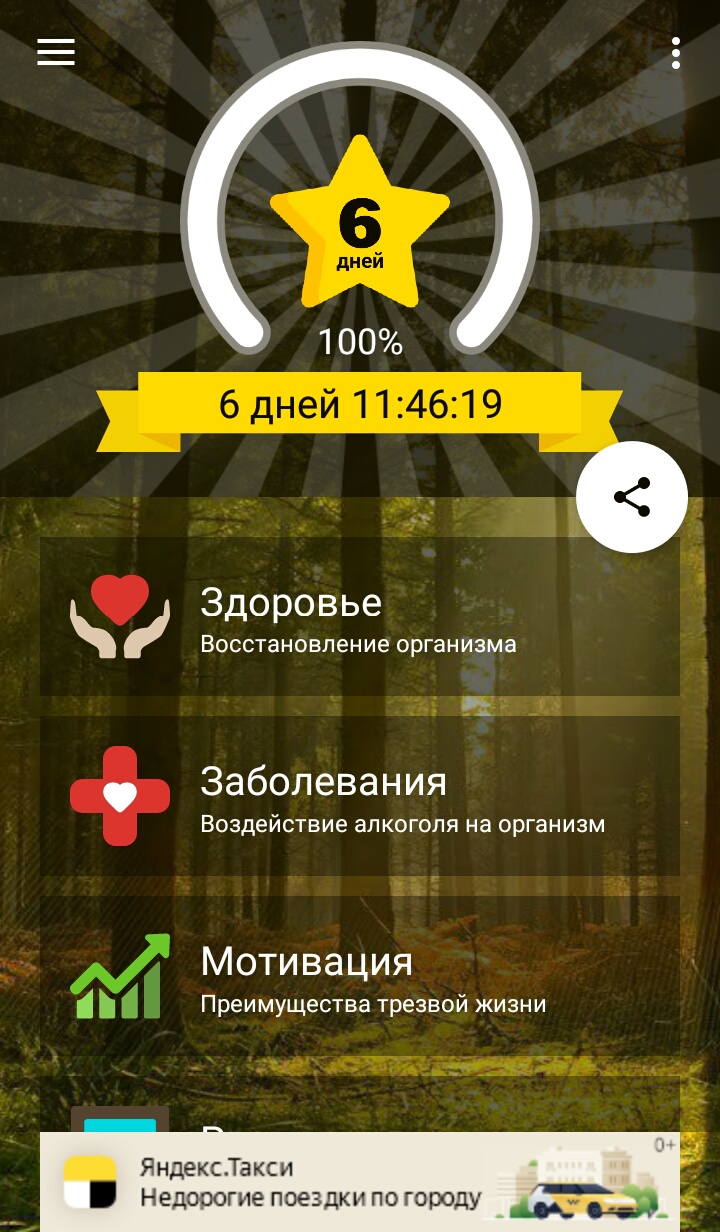This screenshot has height=1232, width=720.
Task: Open the Мотивация section
Action: 360,976
